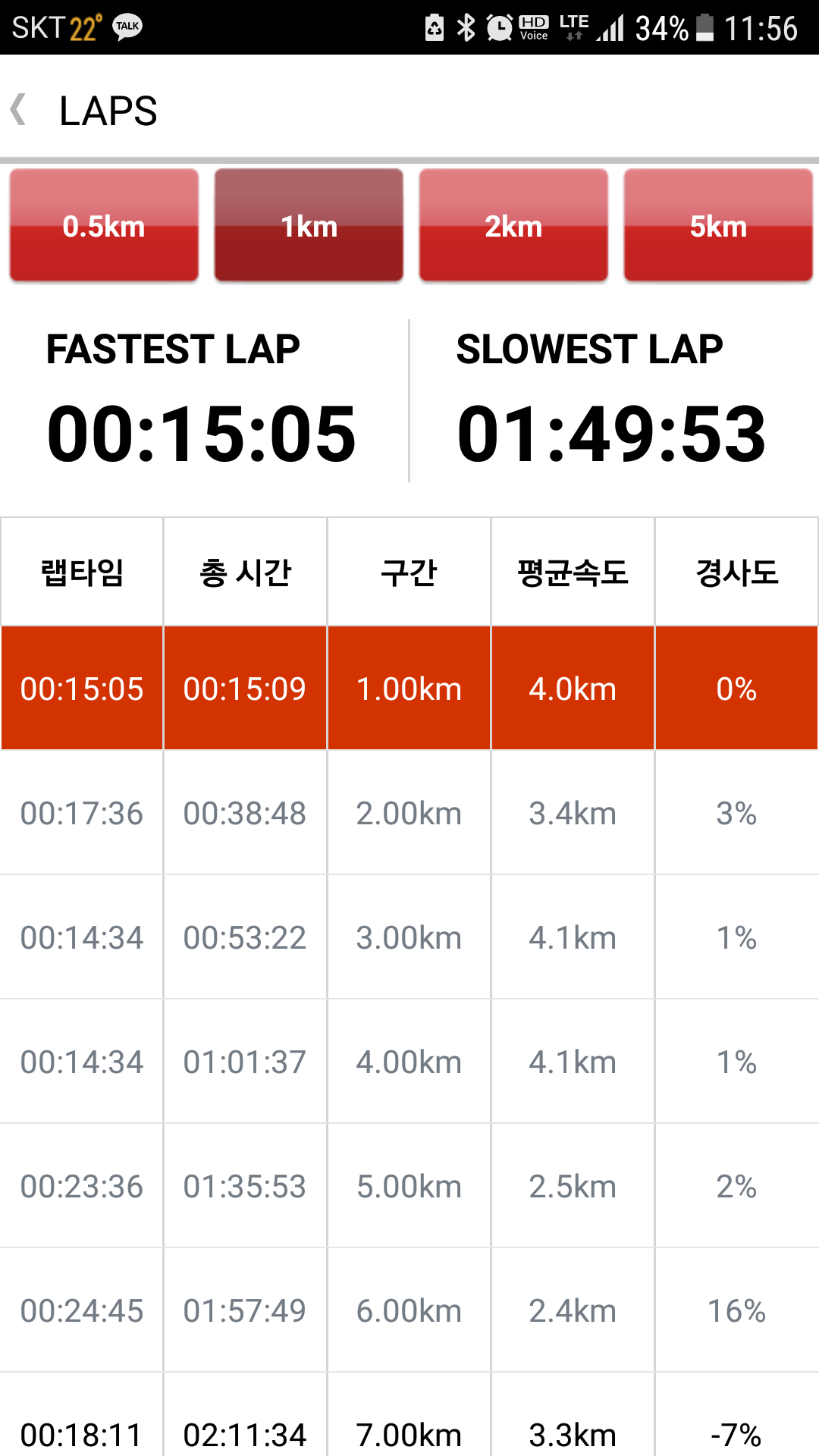Choose the 2km lap interval

[513, 225]
